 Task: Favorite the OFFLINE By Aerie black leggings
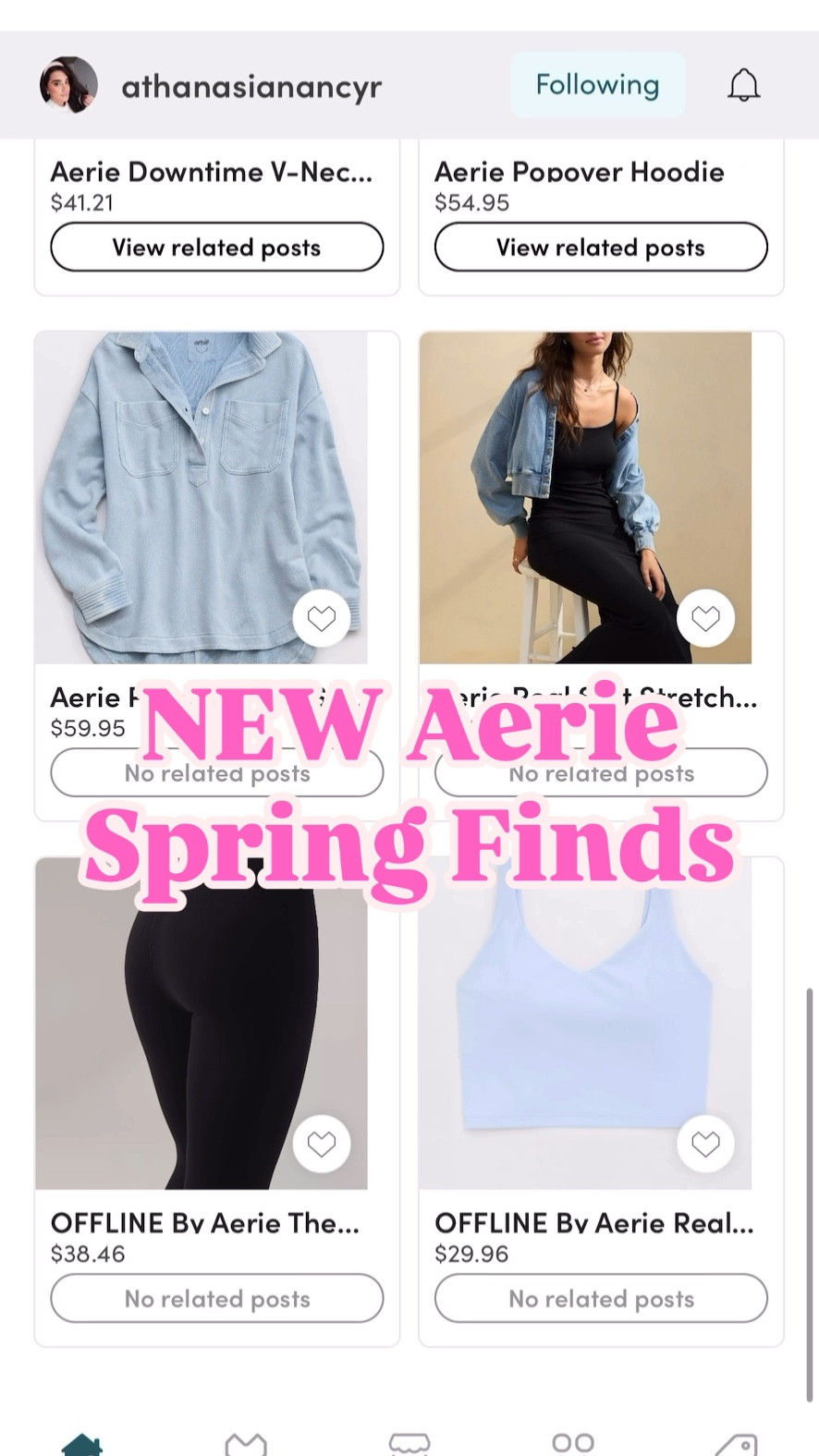tap(322, 1143)
